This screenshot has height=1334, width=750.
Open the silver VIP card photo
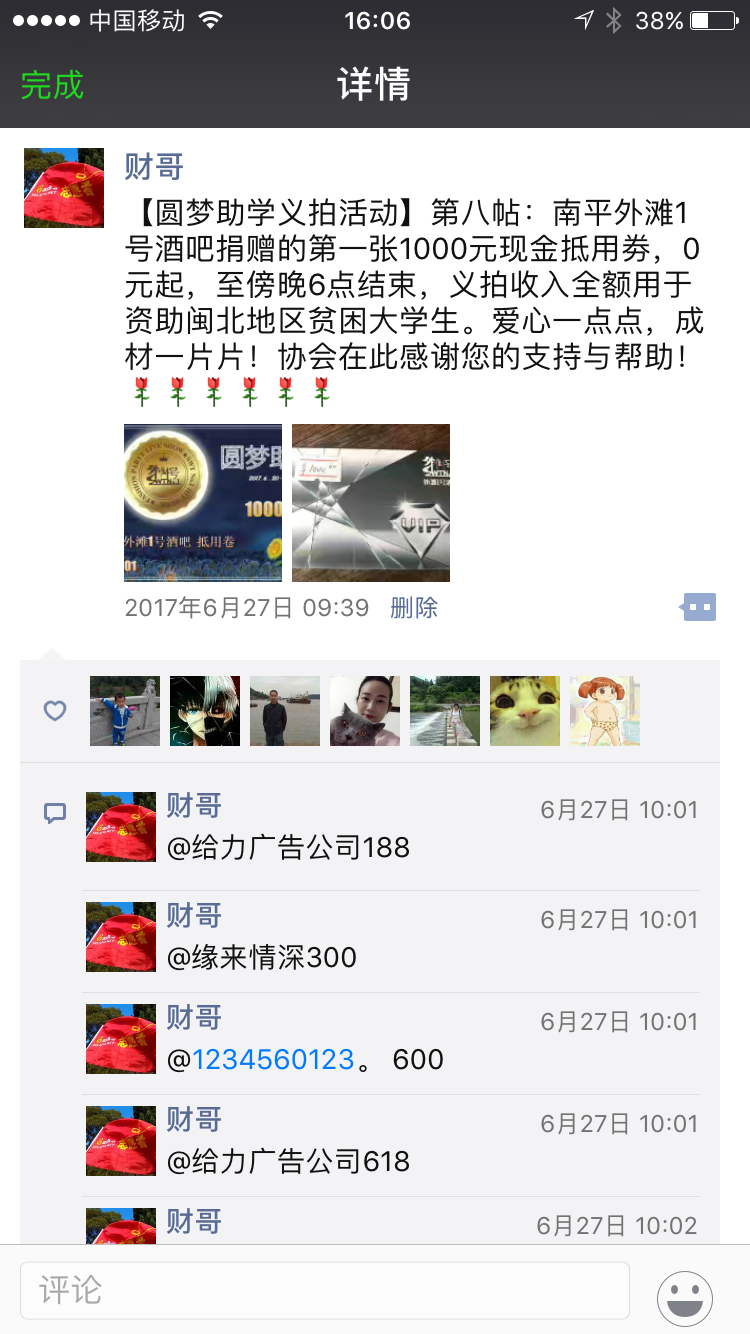(371, 503)
